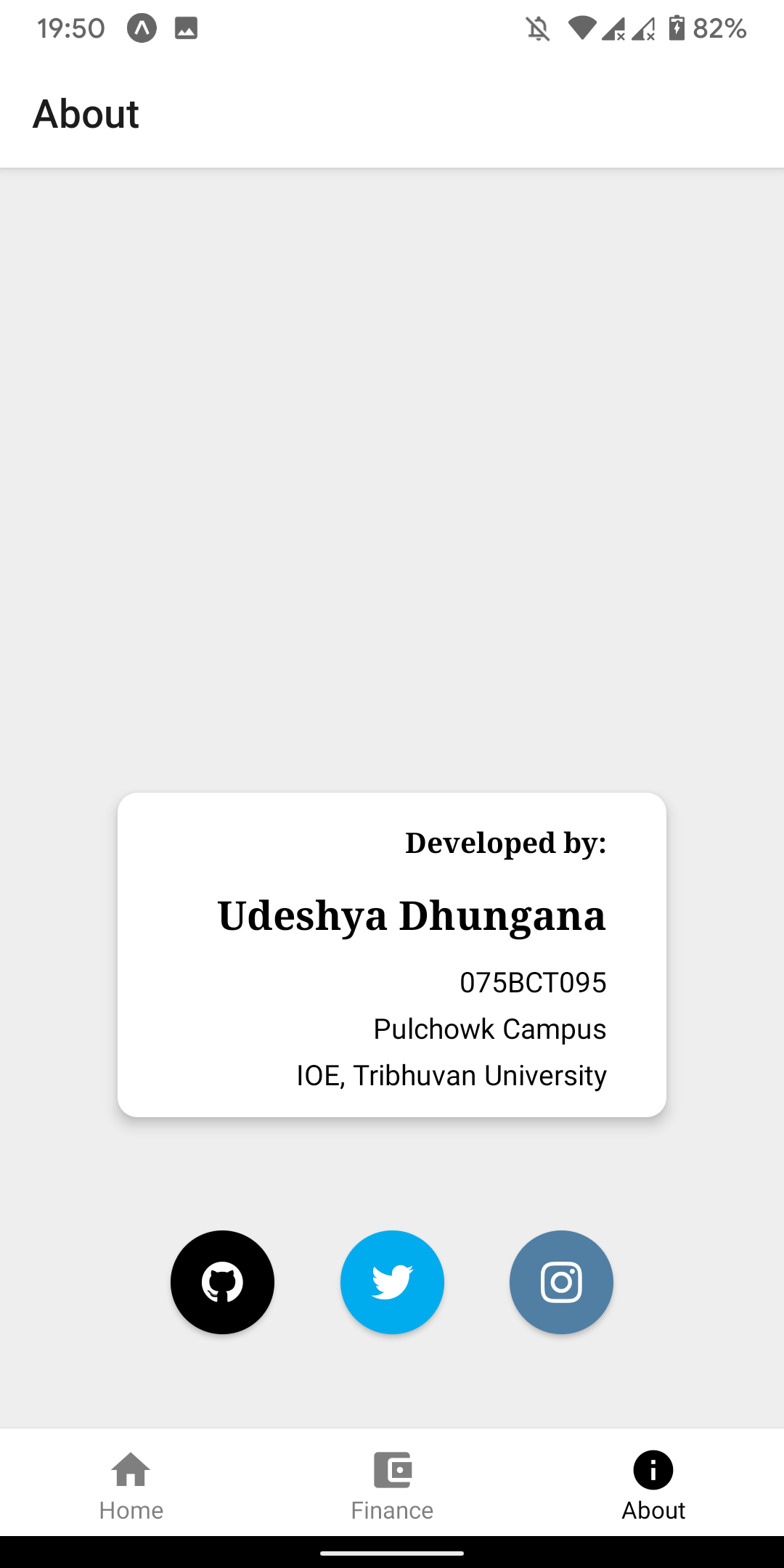Screen dimensions: 784x1568
Task: Go to the Finance tab
Action: [x=392, y=1485]
